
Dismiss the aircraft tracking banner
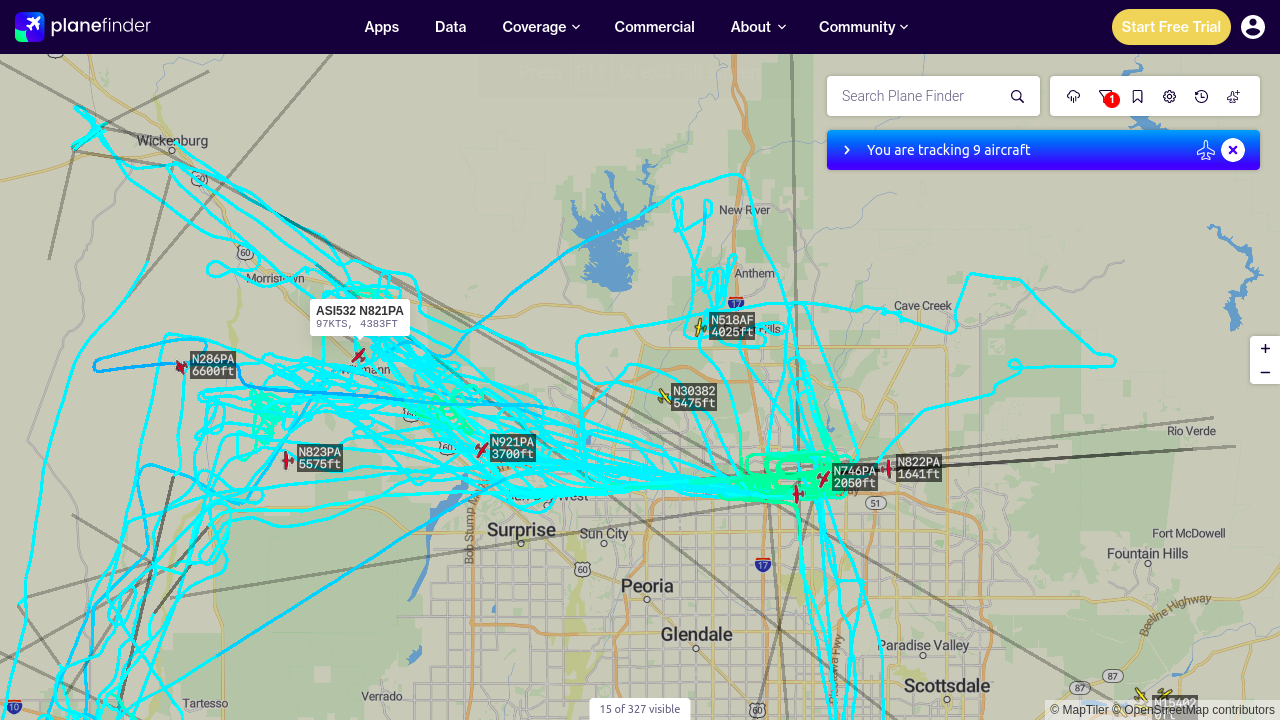tap(1233, 150)
